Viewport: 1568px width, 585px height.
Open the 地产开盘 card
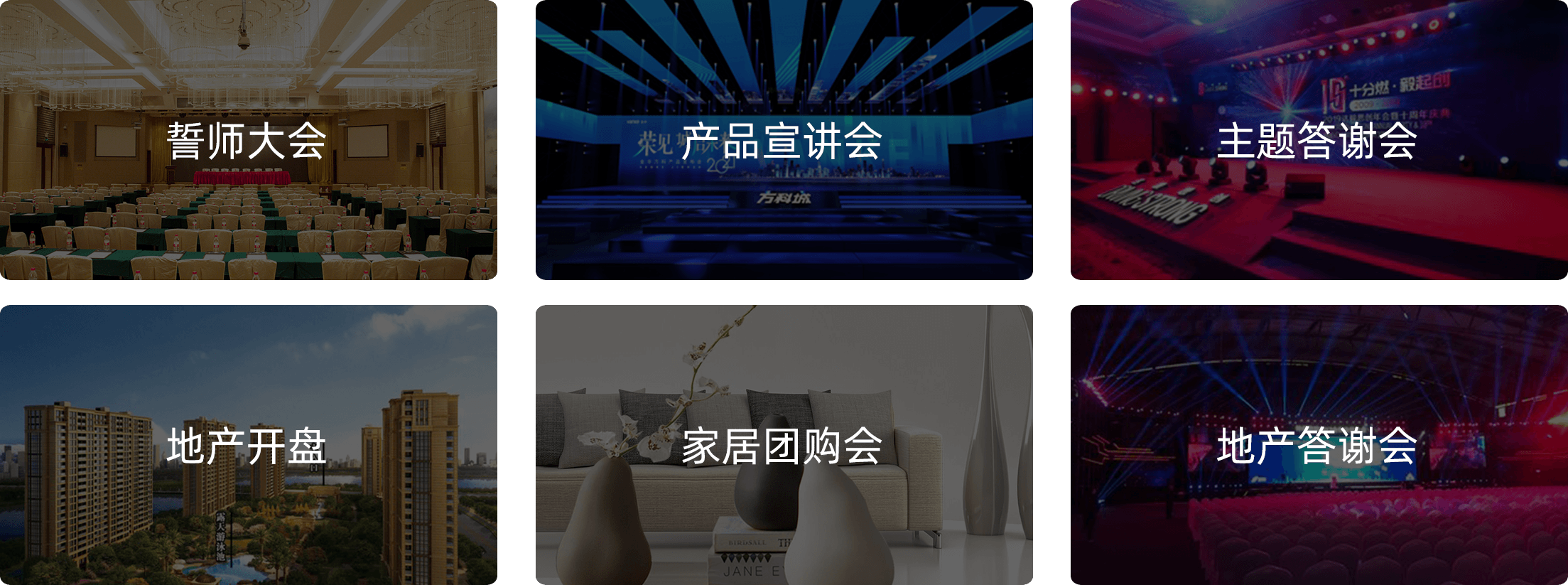click(x=248, y=446)
